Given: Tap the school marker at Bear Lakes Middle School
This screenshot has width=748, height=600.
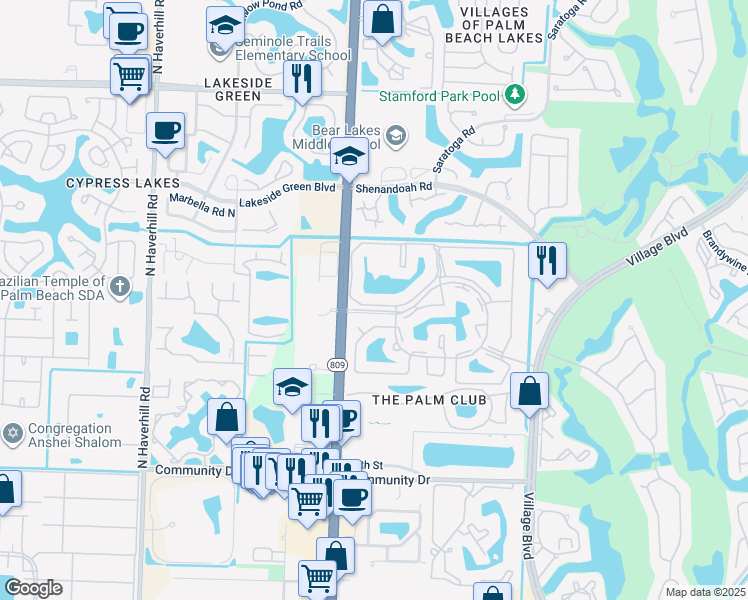Looking at the screenshot, I should (x=350, y=158).
